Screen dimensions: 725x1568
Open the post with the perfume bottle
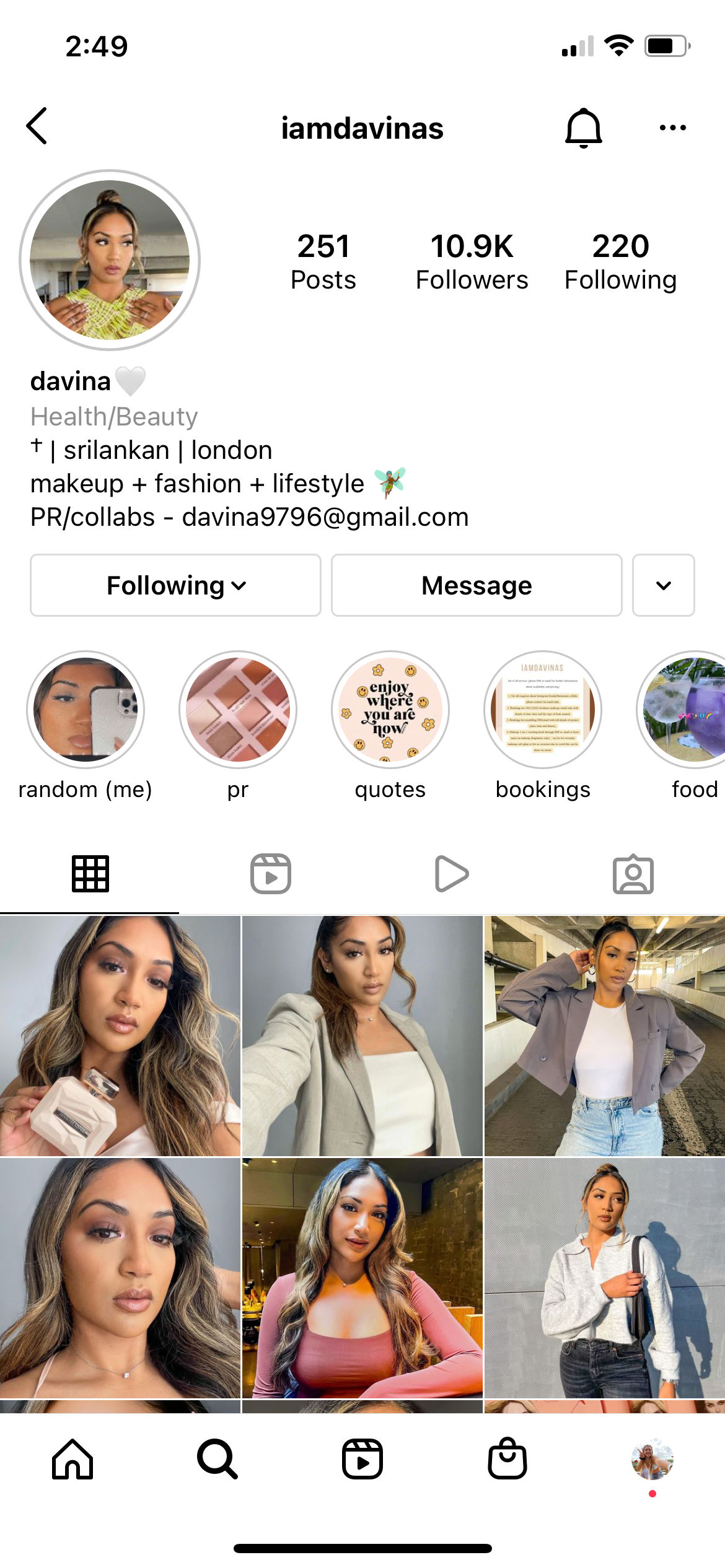(120, 1035)
